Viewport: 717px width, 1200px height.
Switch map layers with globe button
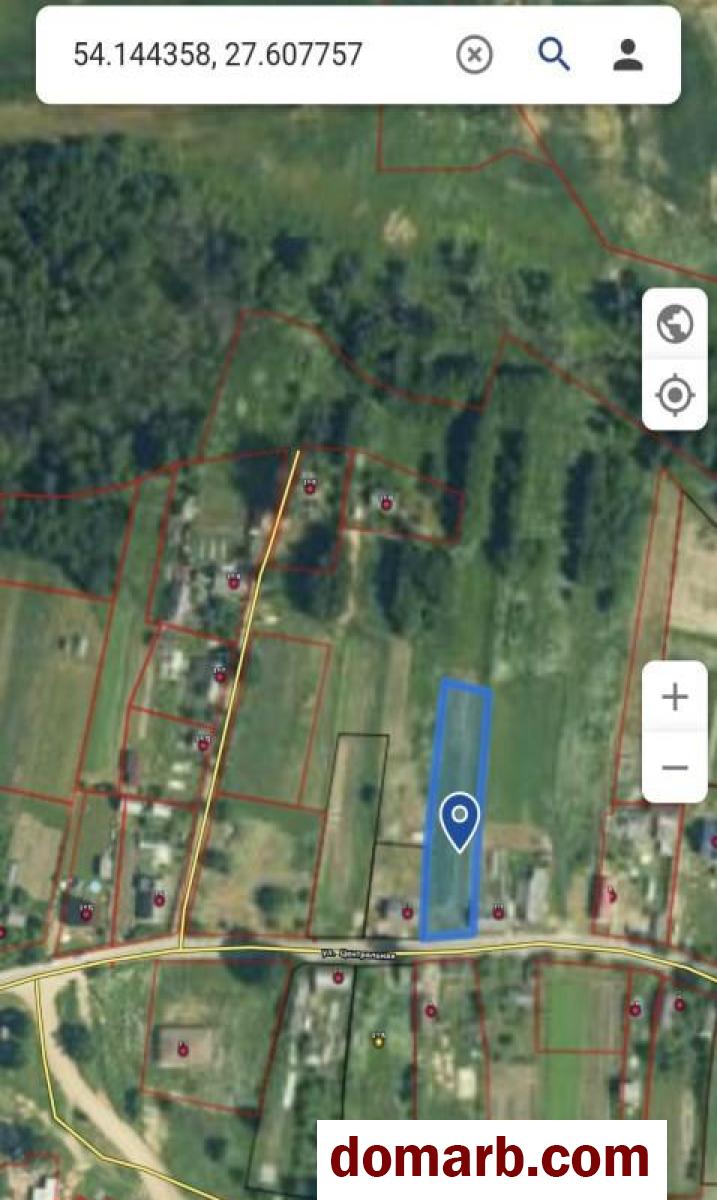pos(675,324)
